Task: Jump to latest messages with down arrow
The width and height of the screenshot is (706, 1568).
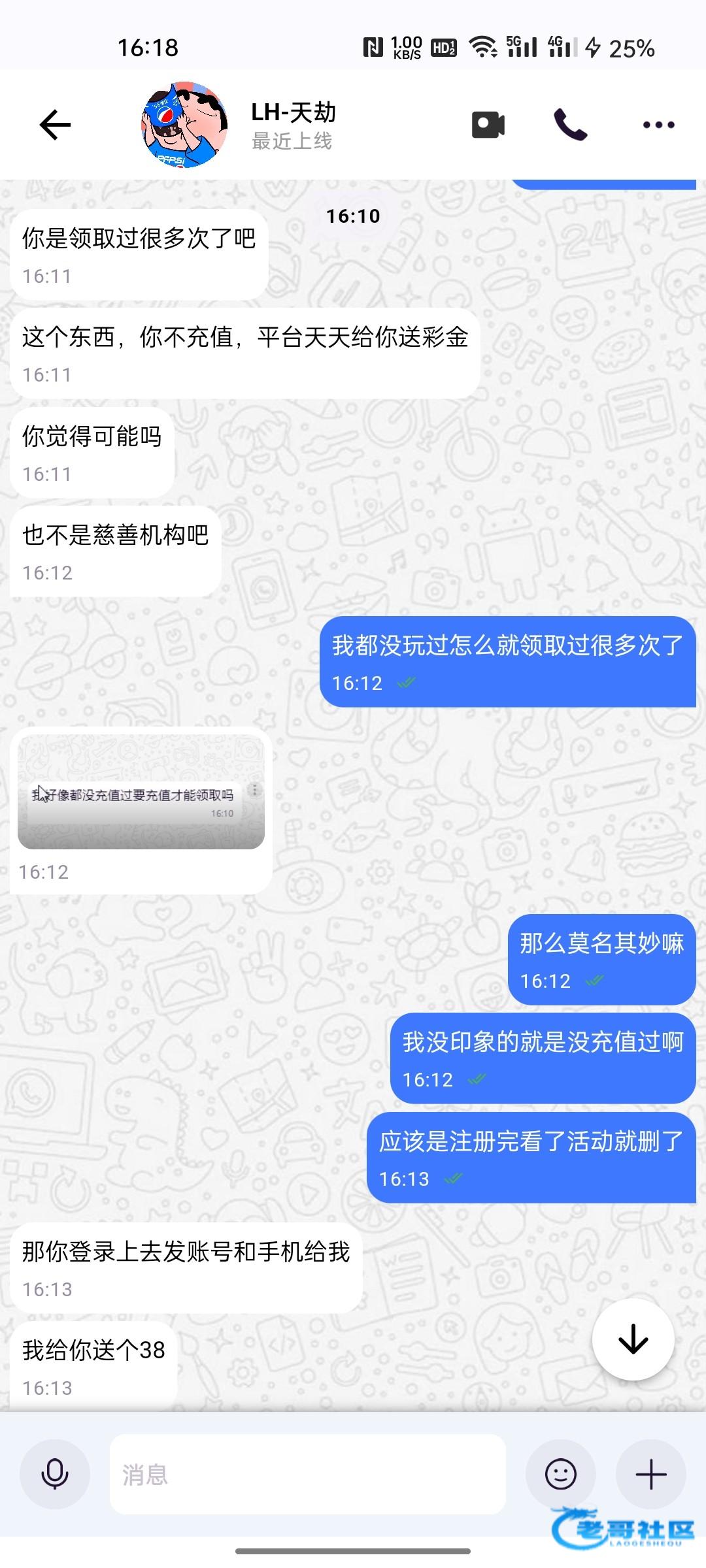Action: [x=633, y=1341]
